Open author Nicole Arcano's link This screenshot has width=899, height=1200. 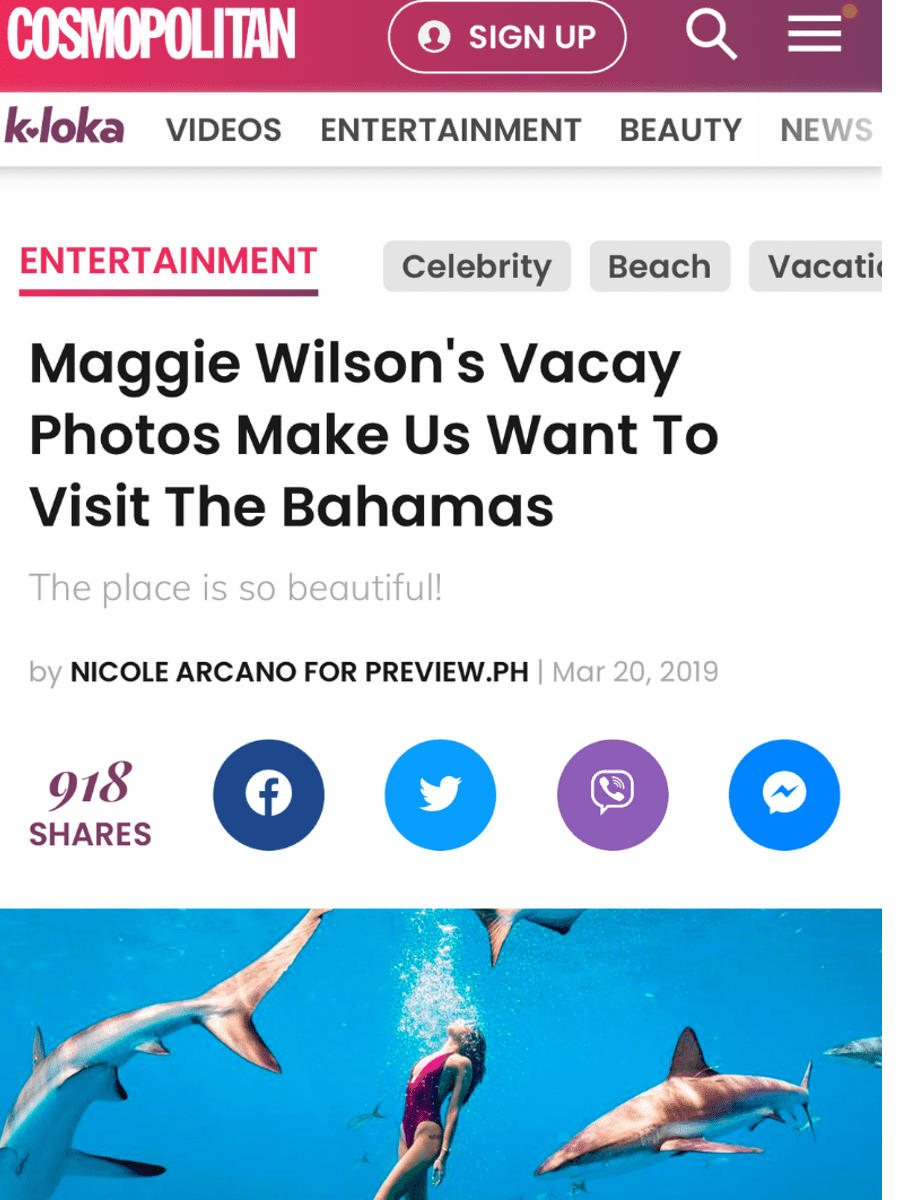click(298, 671)
